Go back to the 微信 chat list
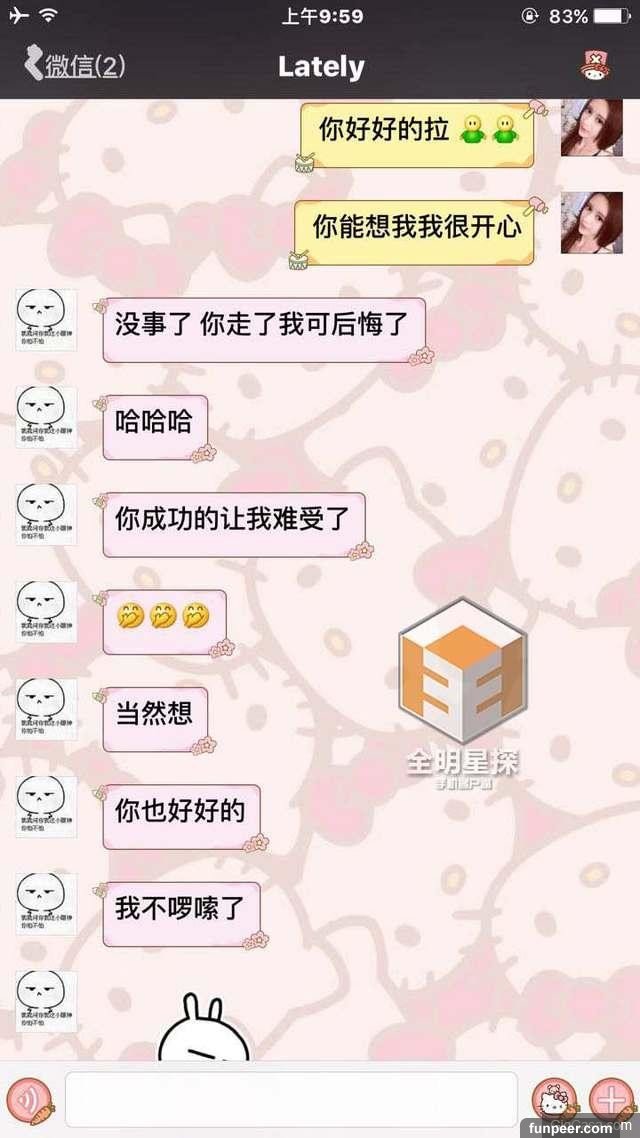 75,67
